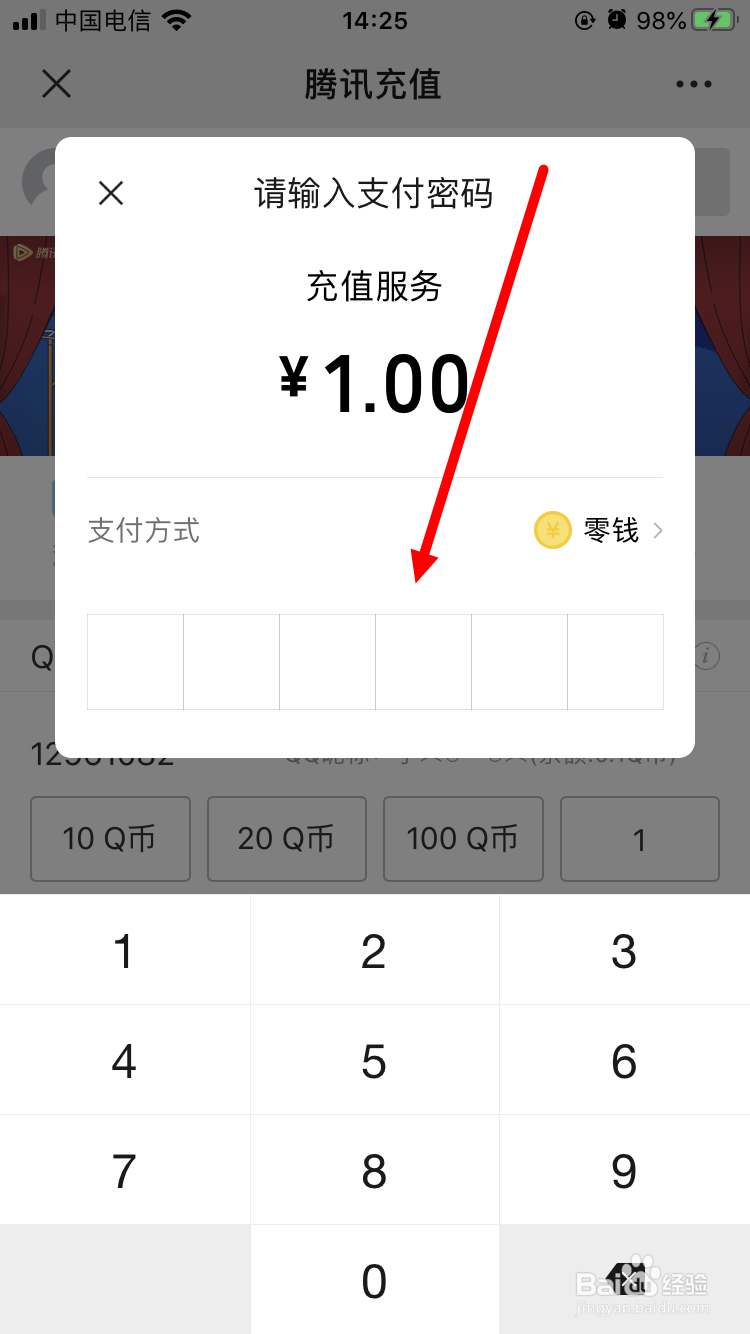Tap the yellow coin icon beside 零钱

pos(552,530)
